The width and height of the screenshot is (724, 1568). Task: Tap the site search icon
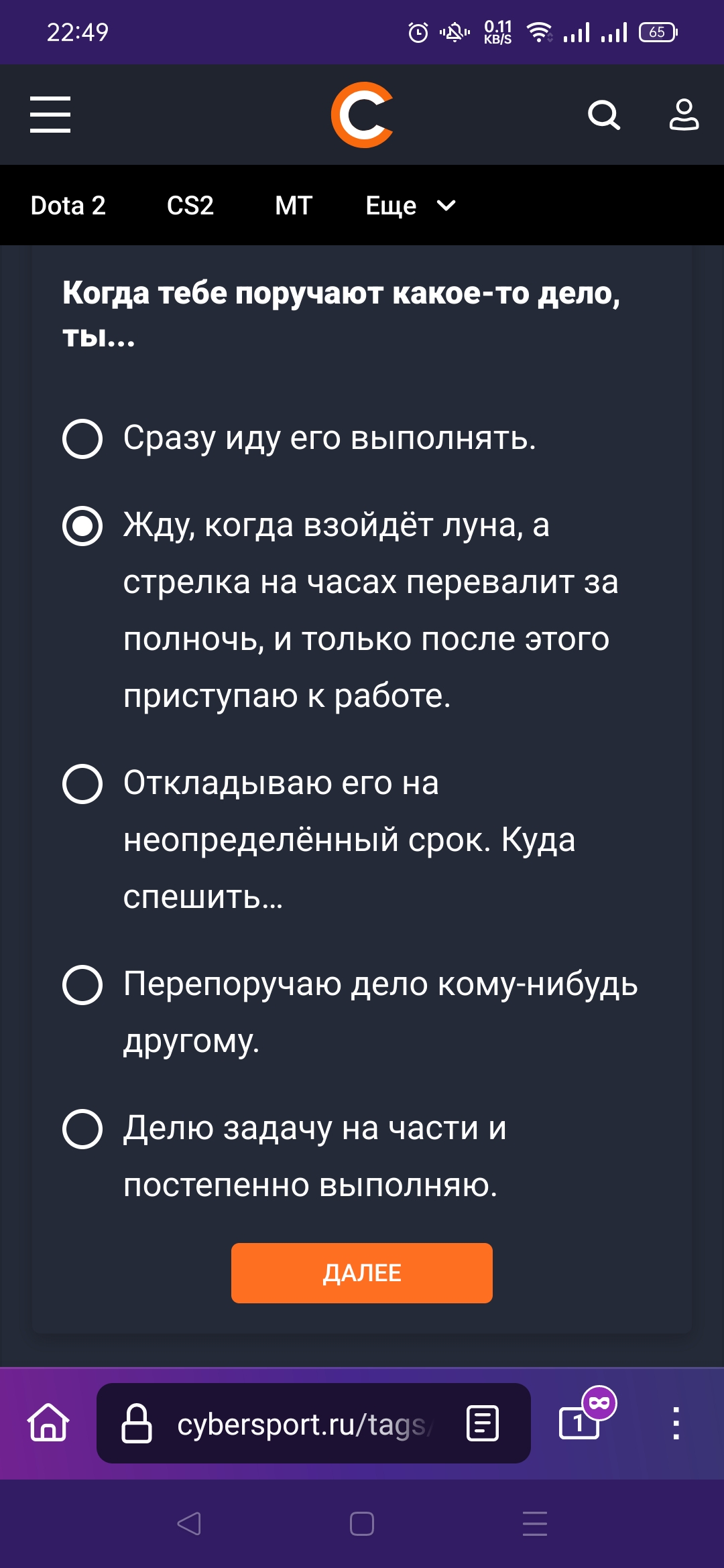coord(603,115)
